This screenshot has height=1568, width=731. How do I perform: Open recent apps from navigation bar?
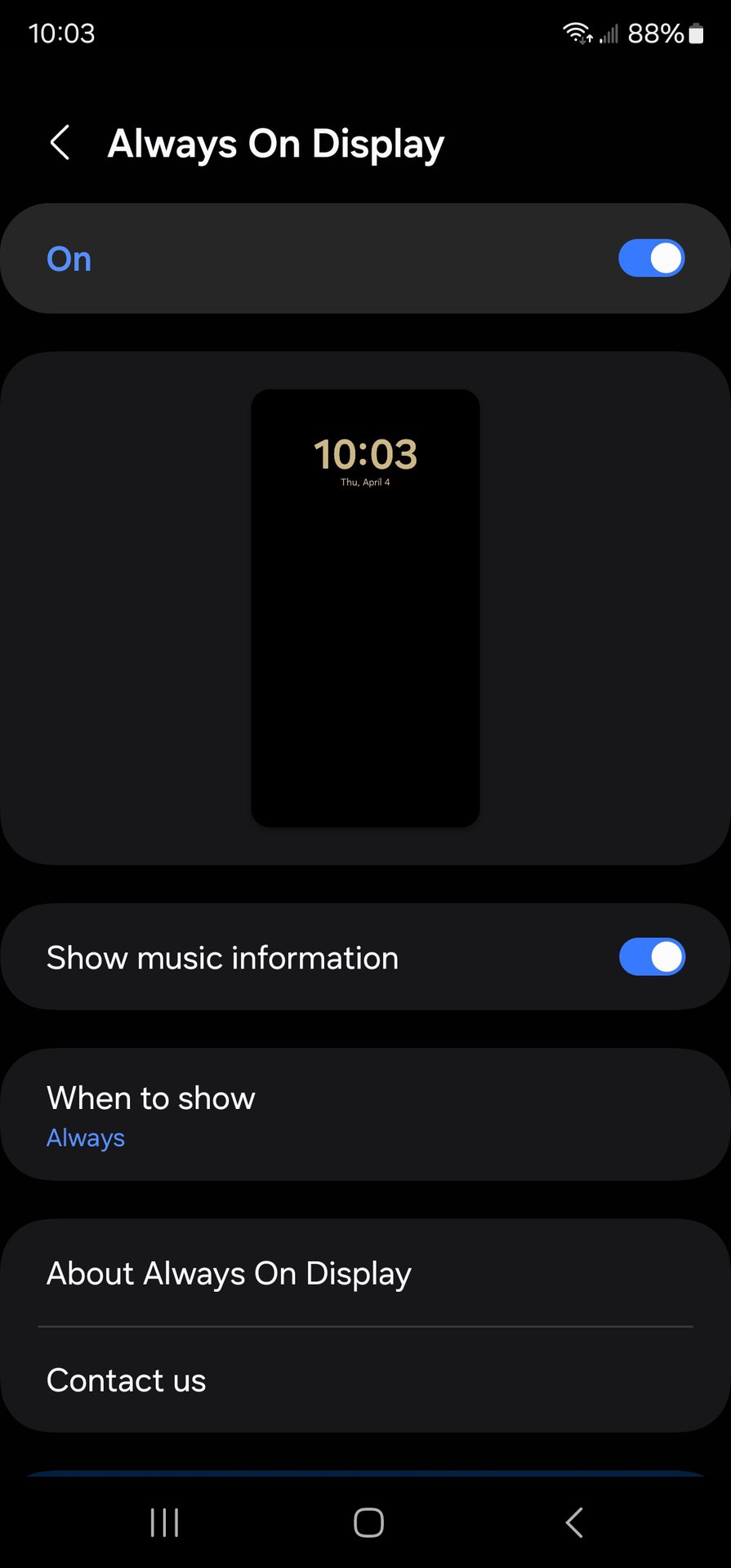pyautogui.click(x=164, y=1522)
